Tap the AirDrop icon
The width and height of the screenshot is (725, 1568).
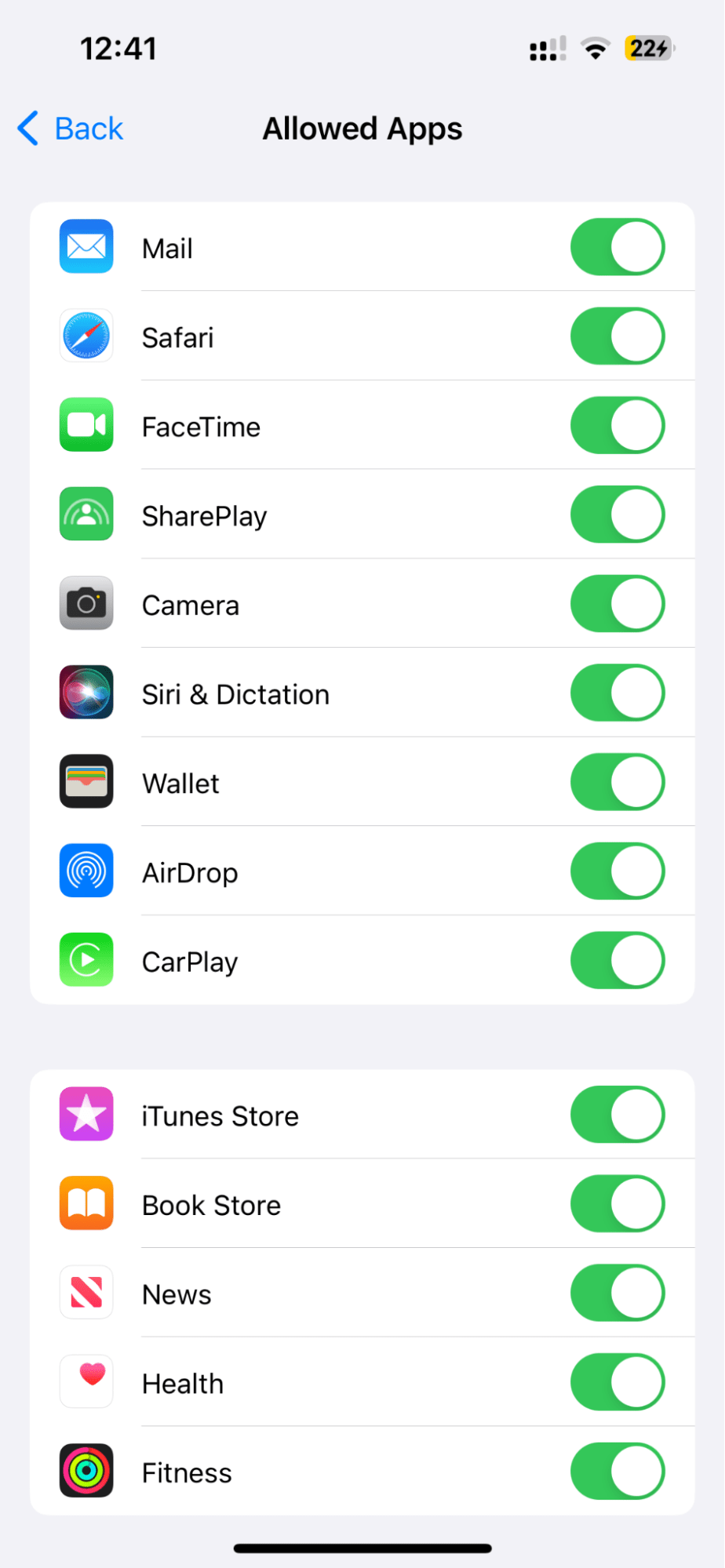(86, 871)
